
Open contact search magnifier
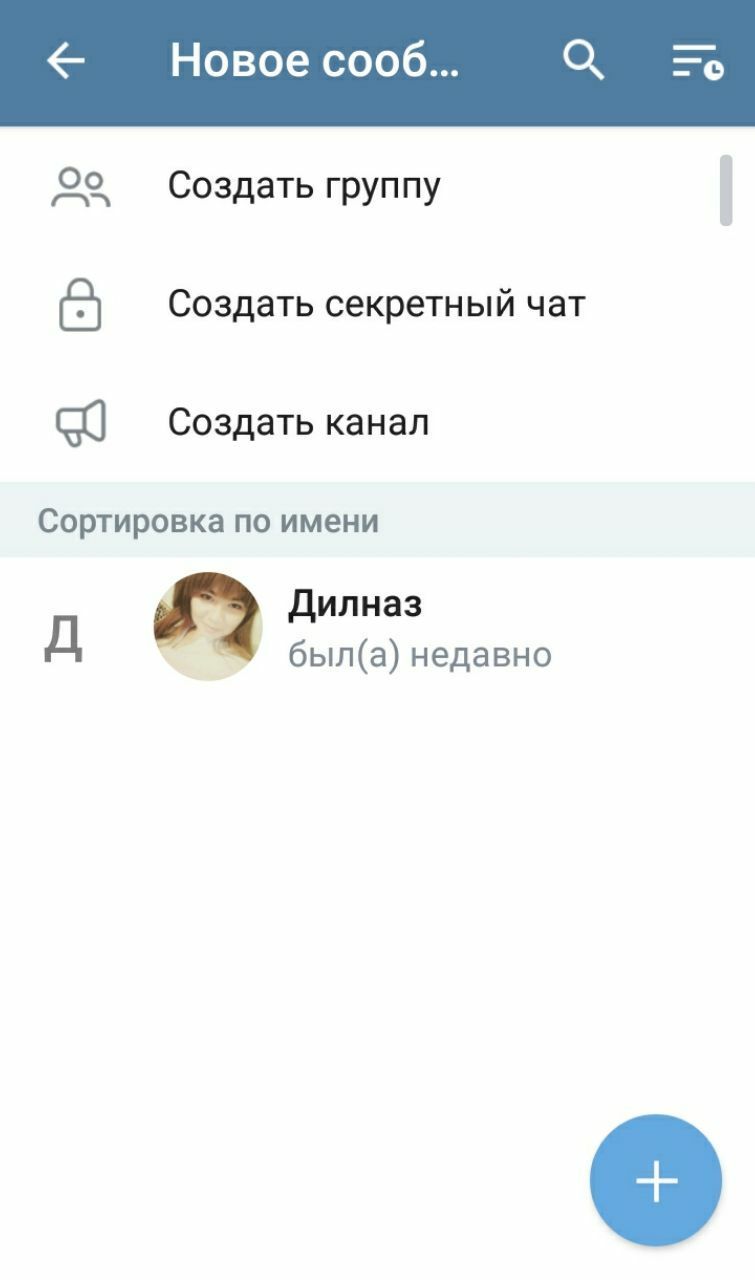click(583, 61)
